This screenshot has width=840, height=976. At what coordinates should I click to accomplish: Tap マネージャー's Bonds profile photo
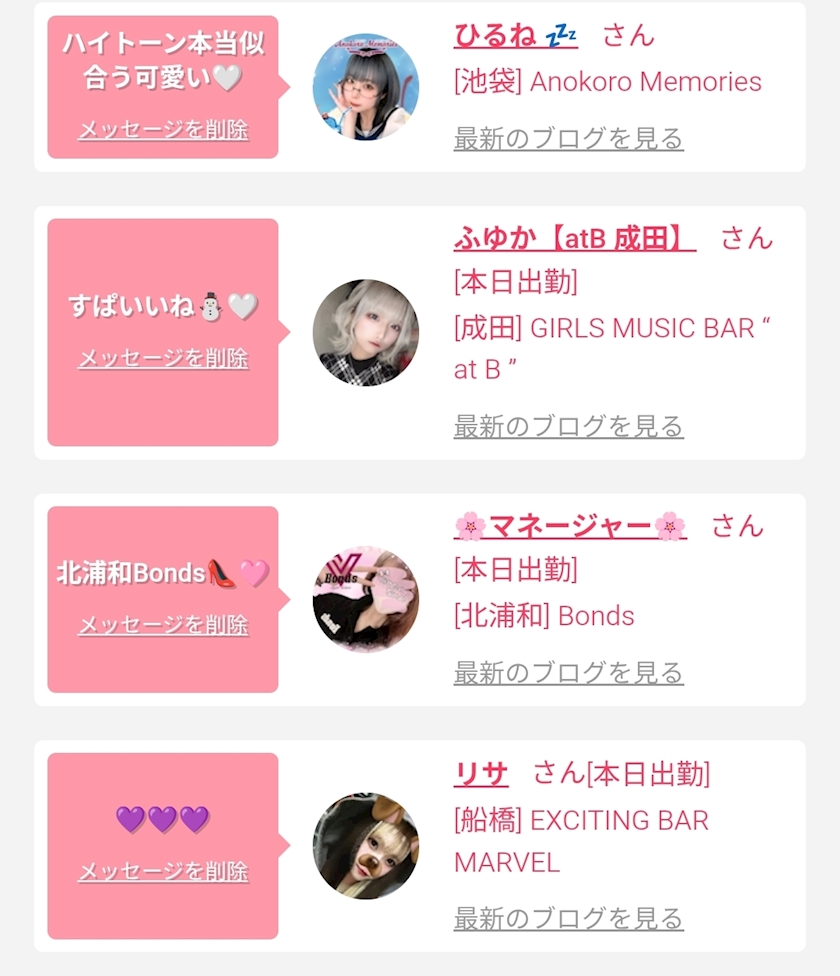(366, 599)
